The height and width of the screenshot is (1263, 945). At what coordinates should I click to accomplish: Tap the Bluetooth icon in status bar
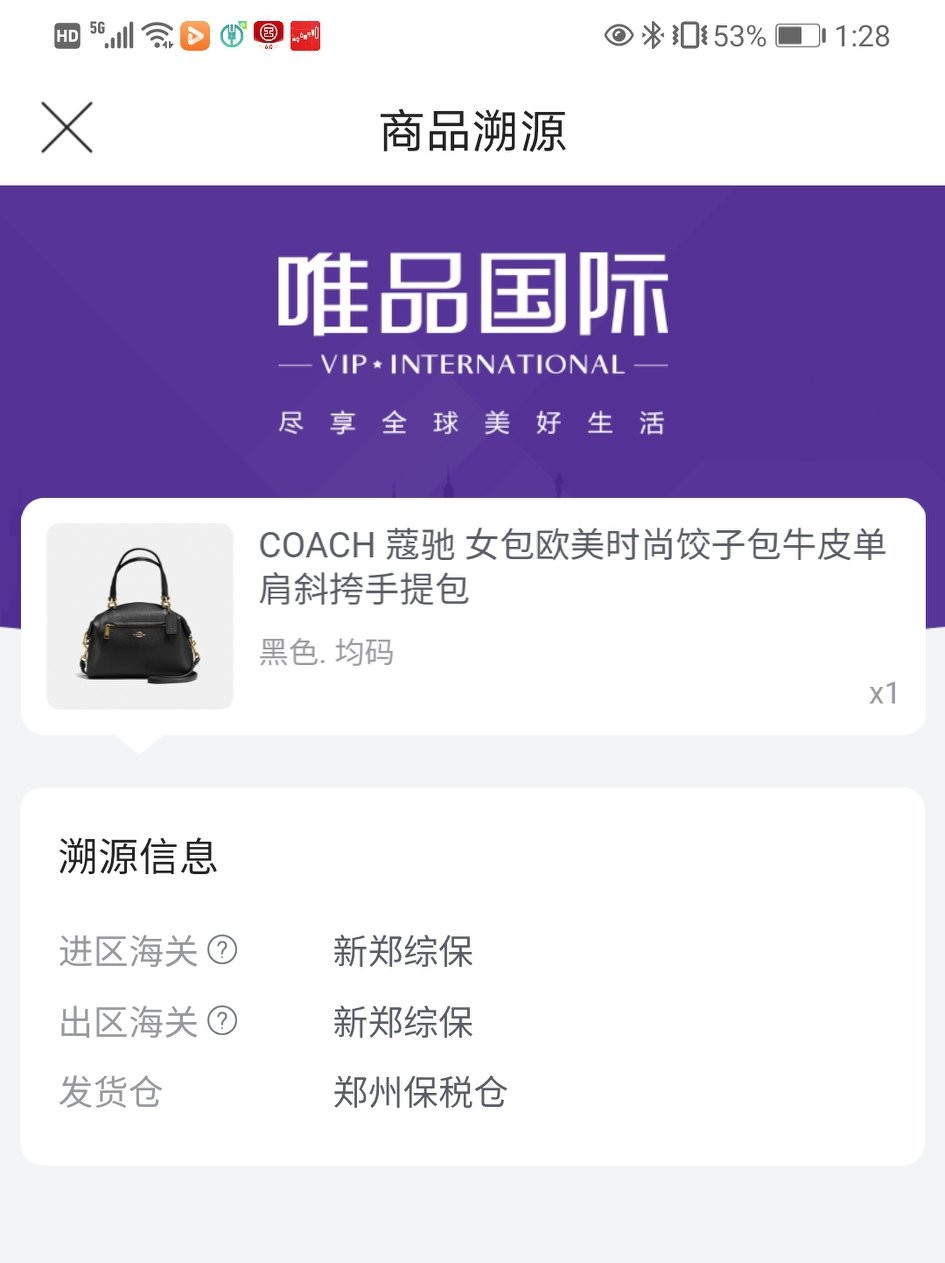tap(652, 36)
